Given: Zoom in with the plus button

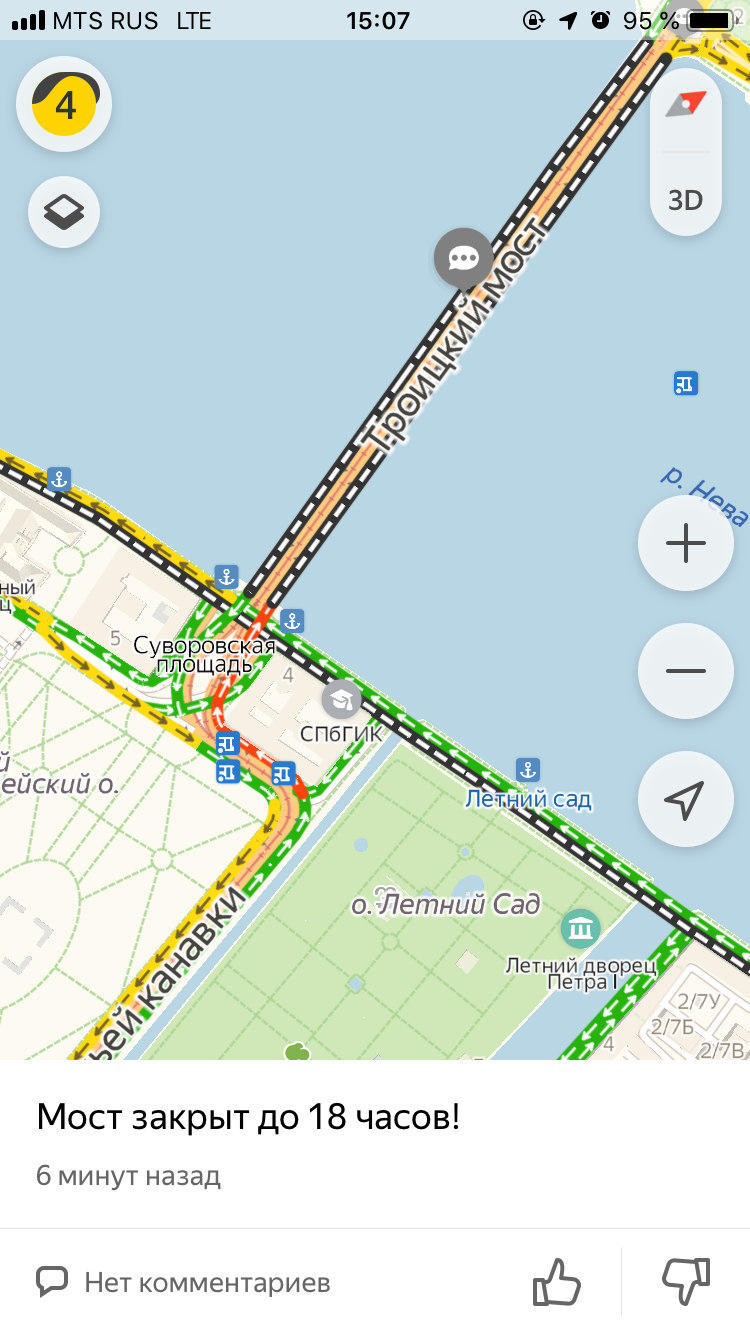Looking at the screenshot, I should (x=686, y=544).
